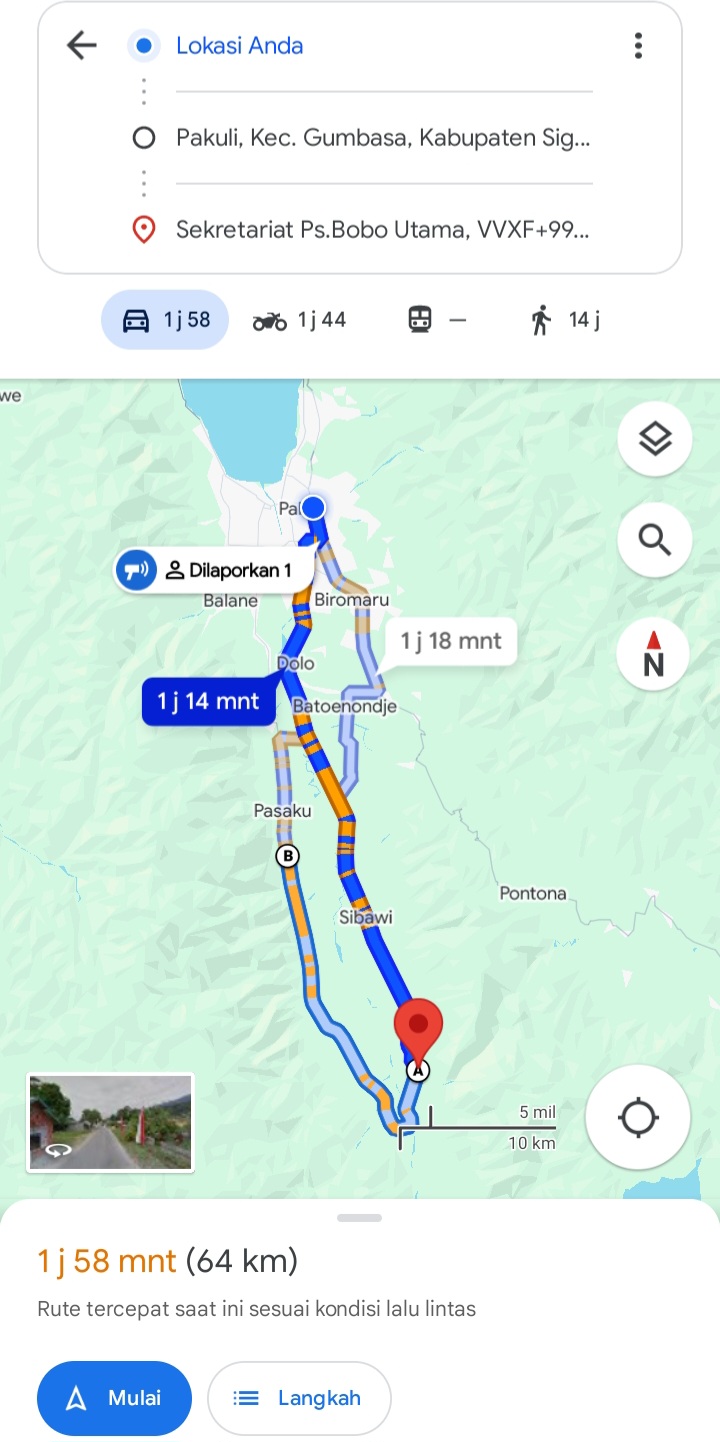The width and height of the screenshot is (720, 1442).
Task: Choose the alternate 1 j 18 mnt route
Action: pyautogui.click(x=451, y=640)
